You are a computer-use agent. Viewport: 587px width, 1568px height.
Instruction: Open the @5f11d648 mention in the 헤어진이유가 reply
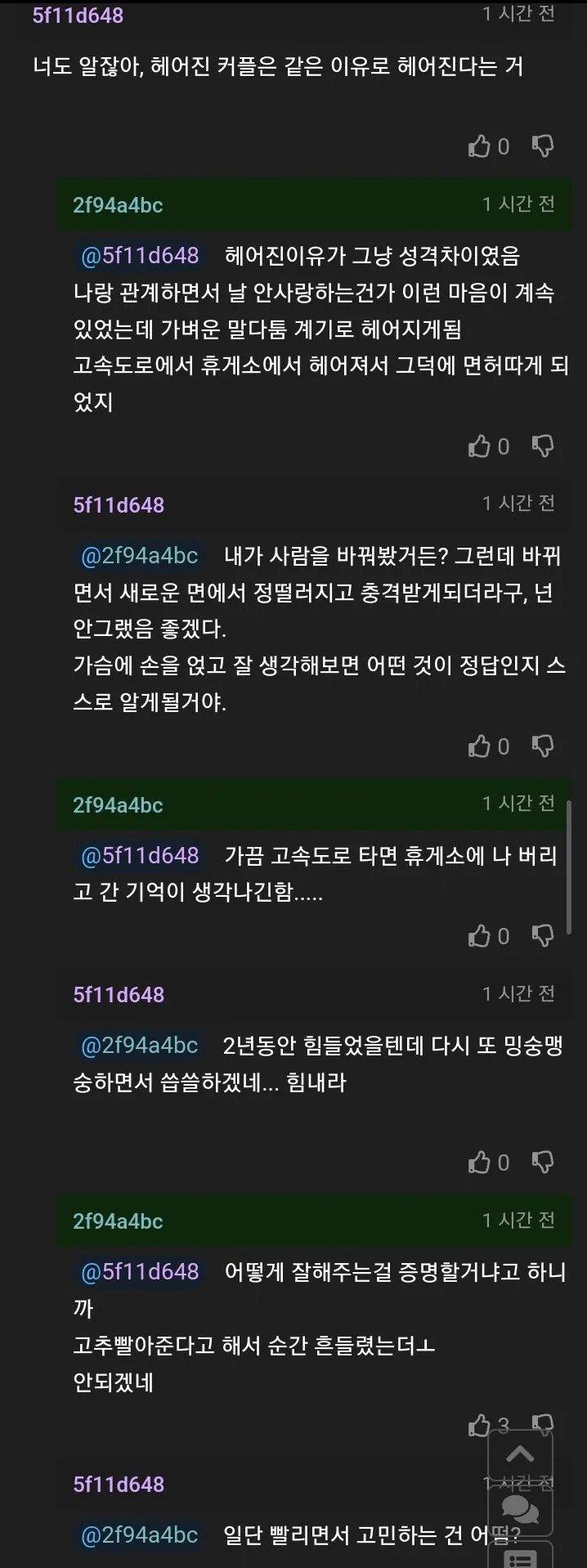140,256
